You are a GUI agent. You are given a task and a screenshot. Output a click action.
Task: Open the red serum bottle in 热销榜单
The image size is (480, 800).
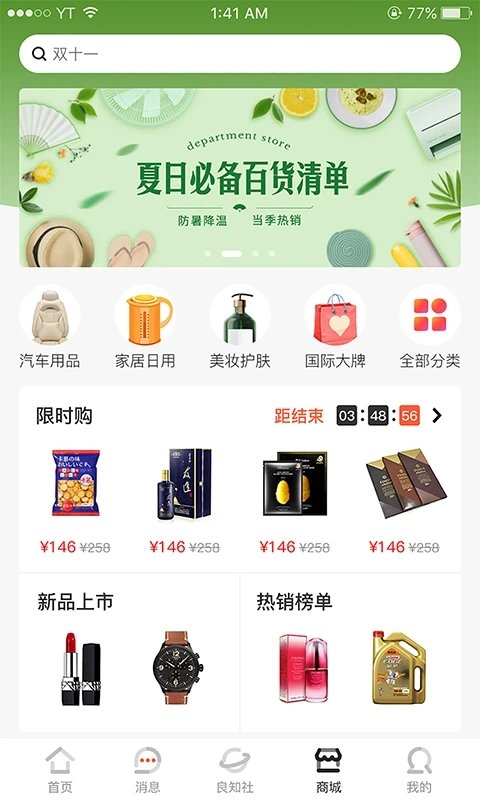coord(303,668)
